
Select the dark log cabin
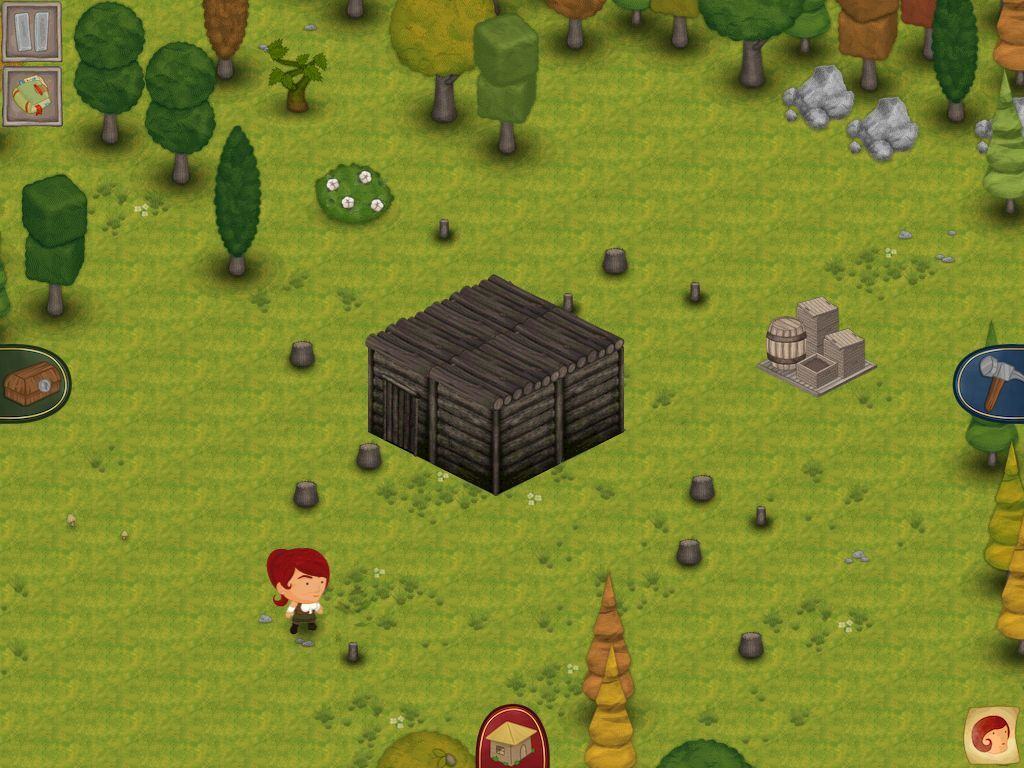coord(494,385)
